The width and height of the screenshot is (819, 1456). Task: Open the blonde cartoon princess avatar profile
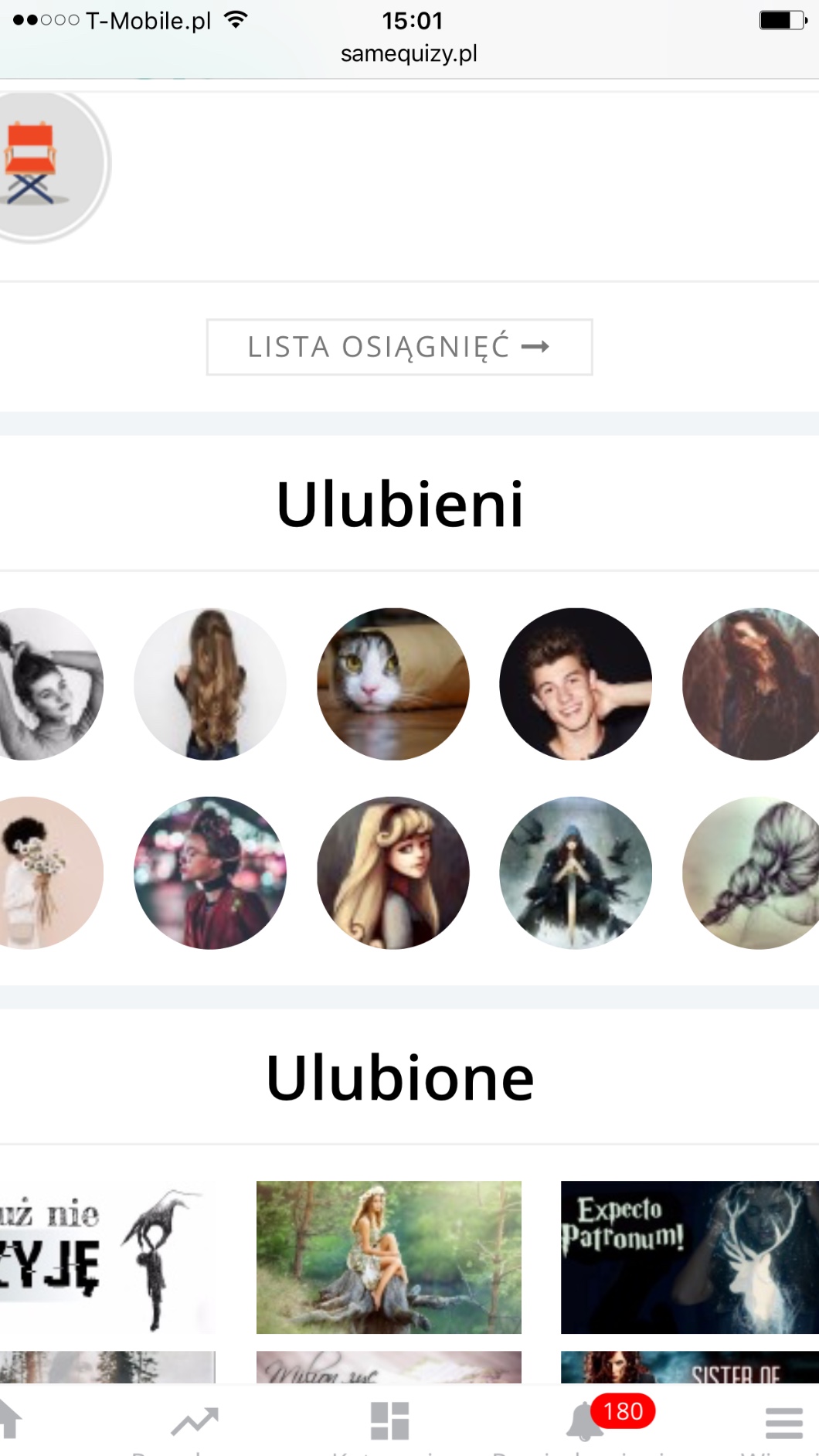tap(393, 873)
